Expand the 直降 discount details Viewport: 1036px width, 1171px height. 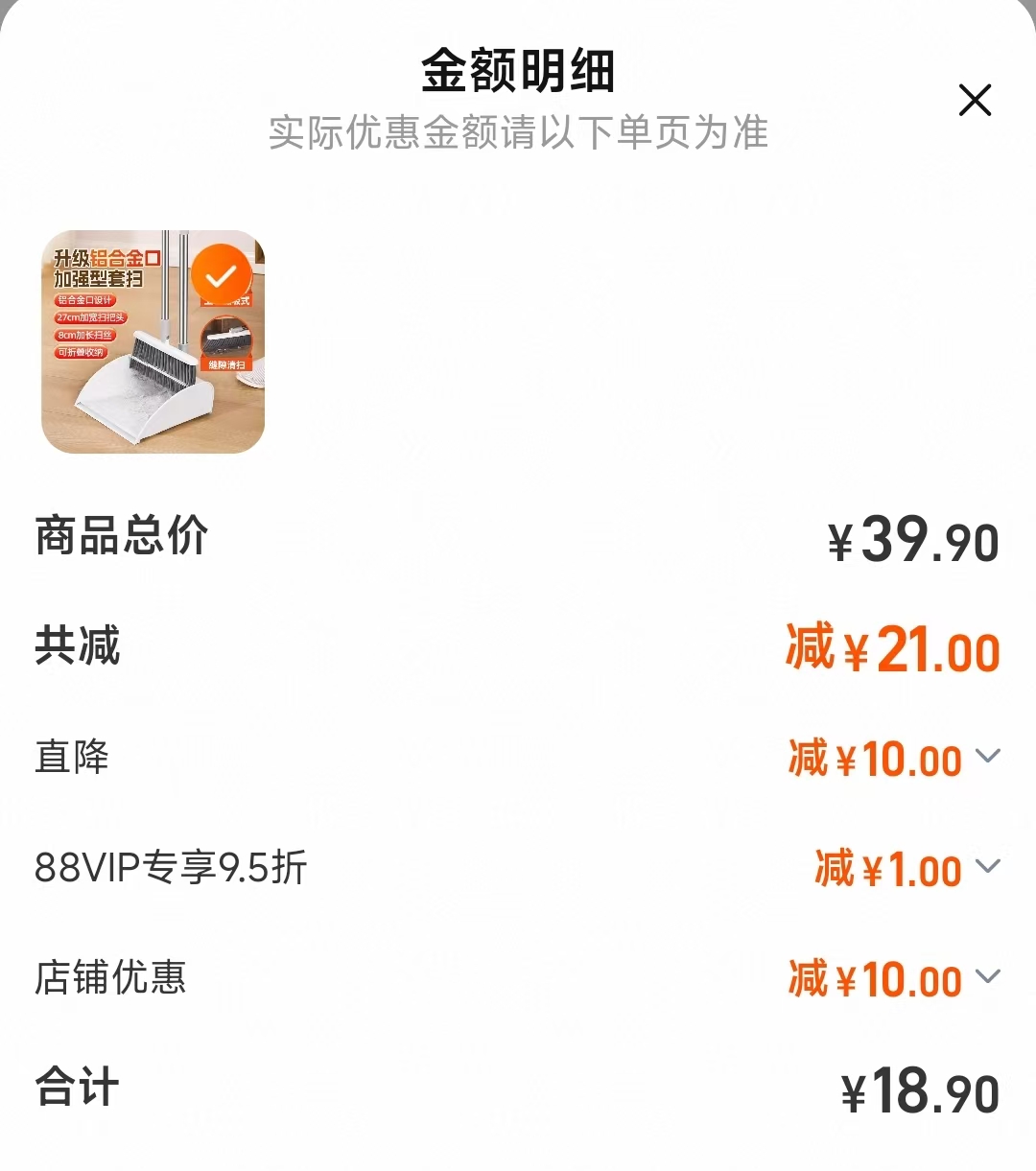point(987,758)
